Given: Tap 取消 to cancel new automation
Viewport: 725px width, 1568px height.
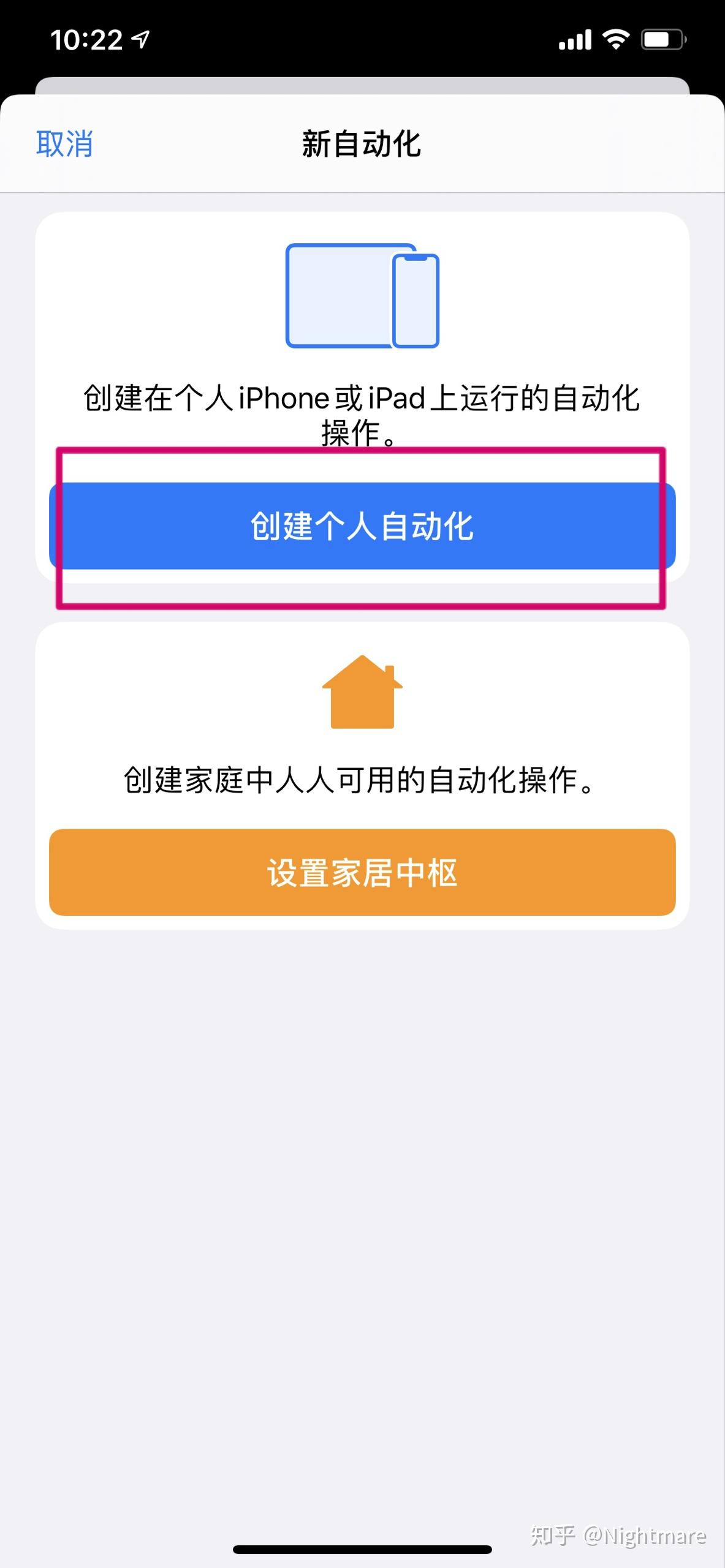Looking at the screenshot, I should (64, 144).
